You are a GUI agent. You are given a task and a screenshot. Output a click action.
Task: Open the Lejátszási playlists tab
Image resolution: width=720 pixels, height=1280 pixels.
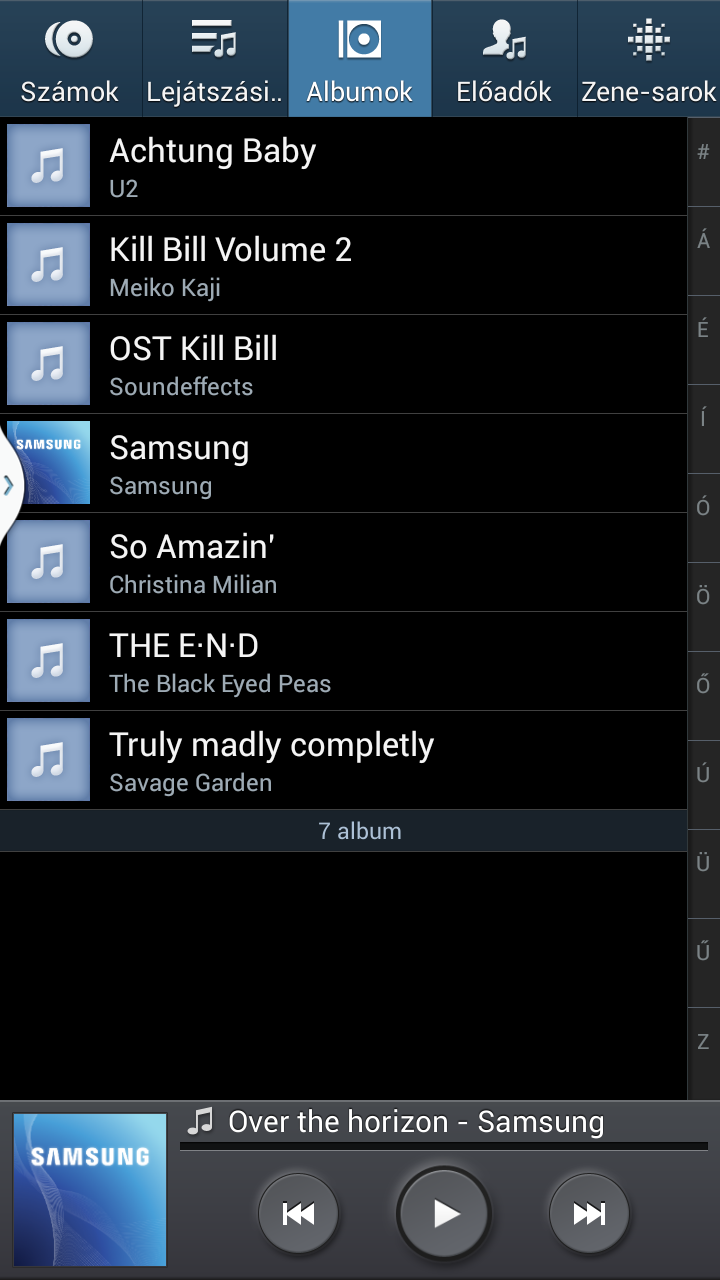pyautogui.click(x=215, y=58)
